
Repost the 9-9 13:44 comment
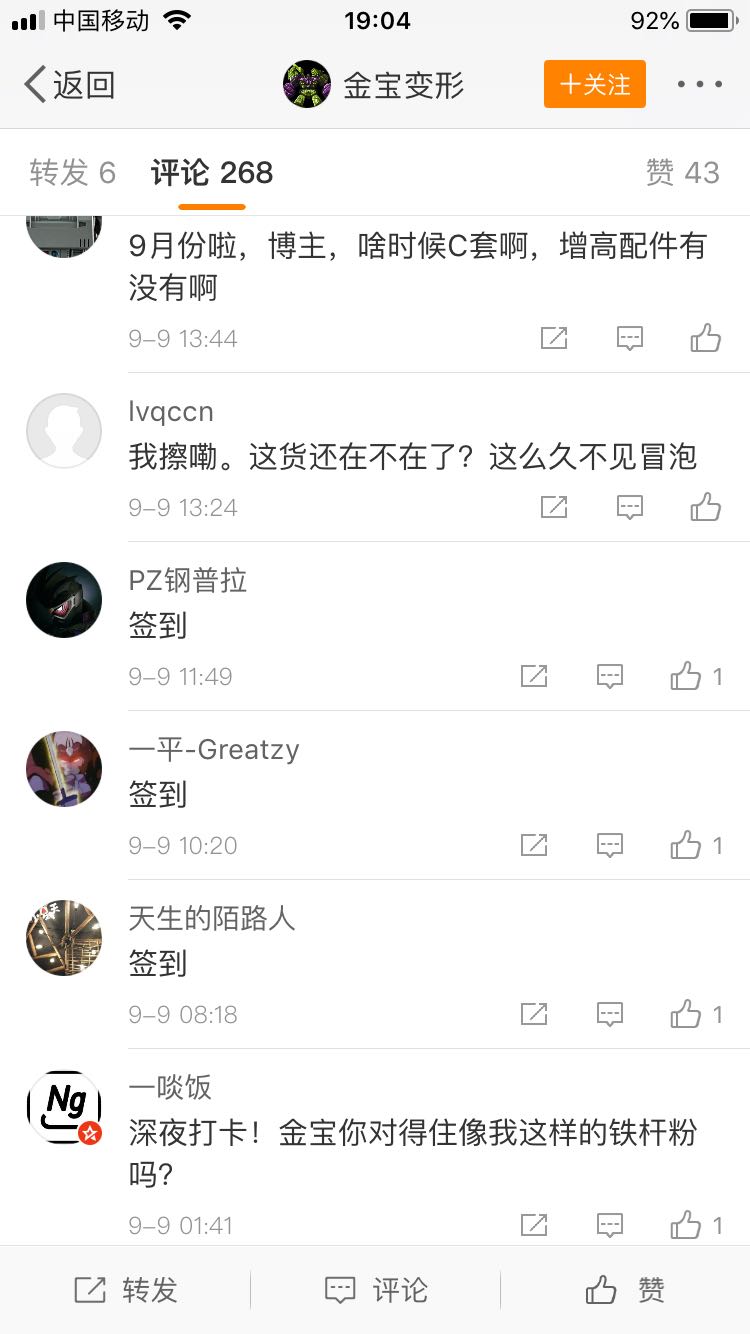click(554, 338)
